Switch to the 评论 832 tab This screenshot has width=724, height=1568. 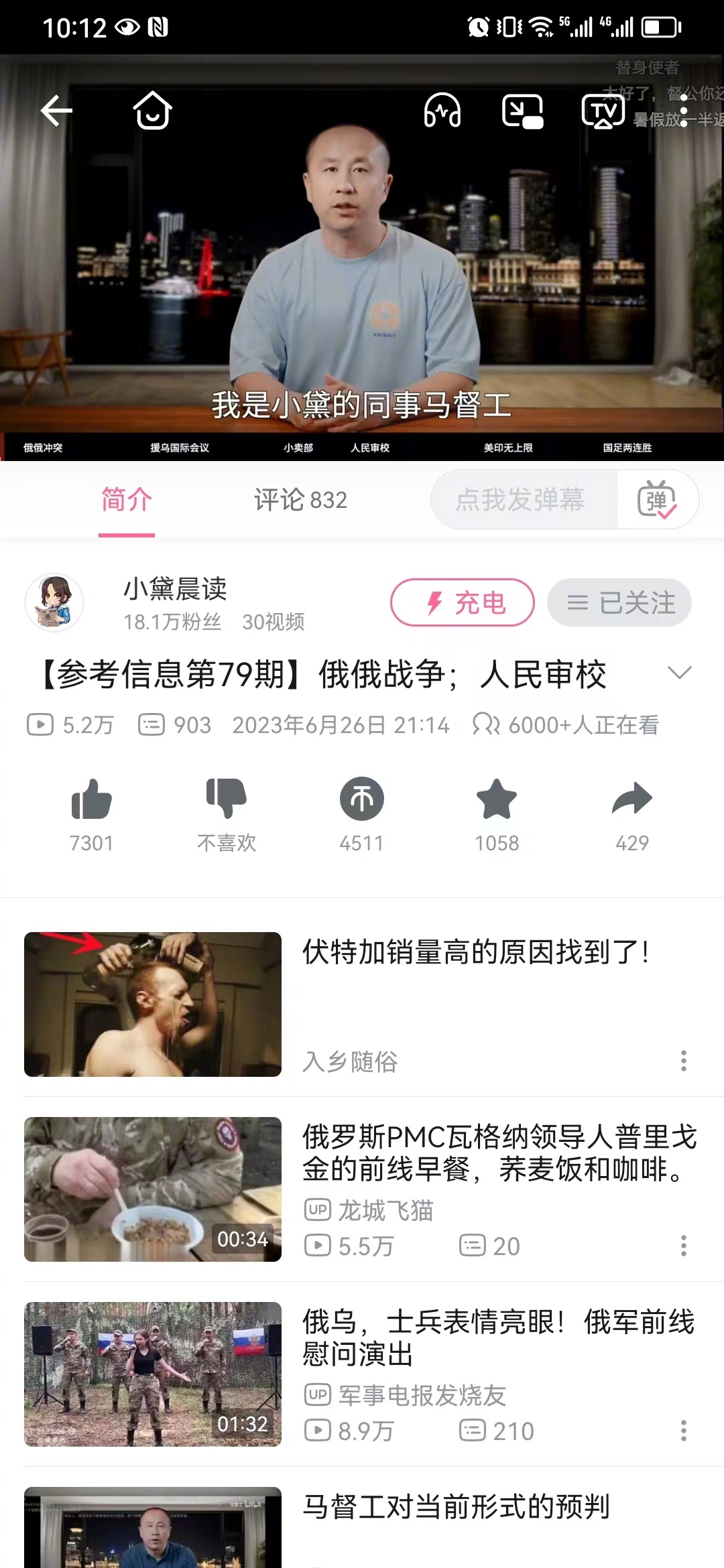[300, 500]
